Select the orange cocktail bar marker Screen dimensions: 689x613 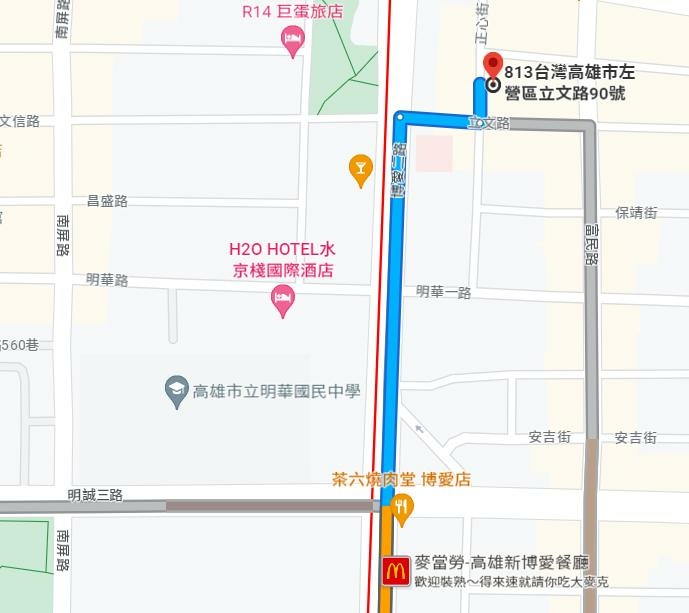point(360,169)
